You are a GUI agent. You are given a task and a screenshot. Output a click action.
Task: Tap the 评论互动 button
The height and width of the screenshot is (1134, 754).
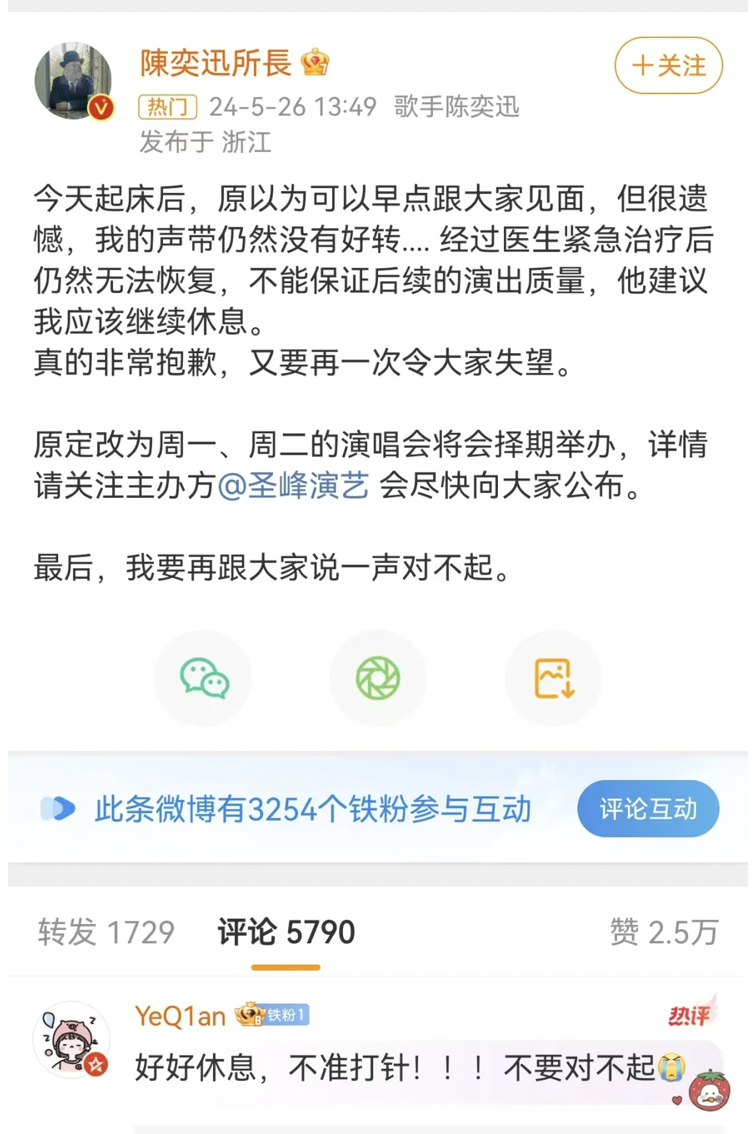pos(647,808)
